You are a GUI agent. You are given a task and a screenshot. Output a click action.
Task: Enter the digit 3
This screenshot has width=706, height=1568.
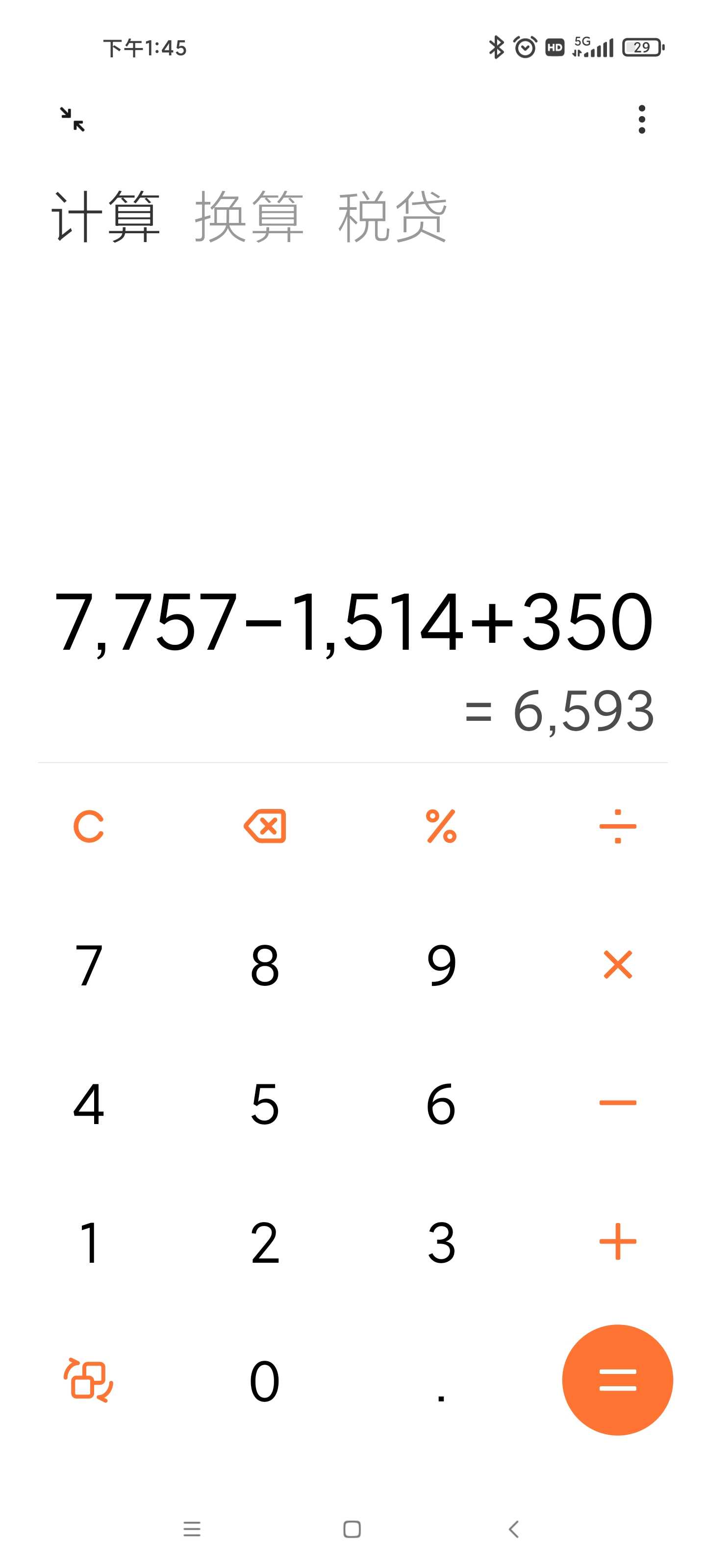441,1242
